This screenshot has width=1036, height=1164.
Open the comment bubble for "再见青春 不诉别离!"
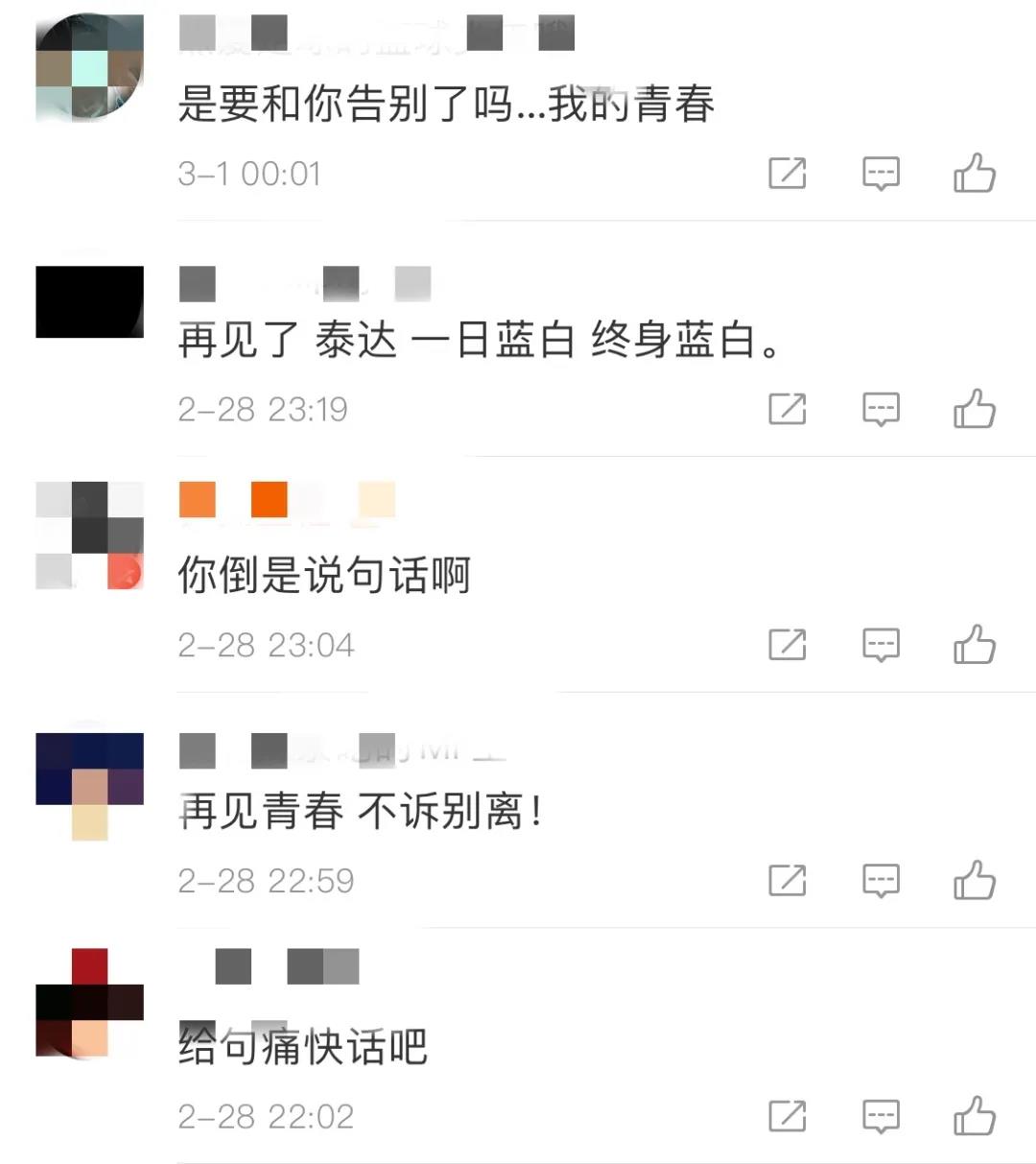pyautogui.click(x=881, y=880)
